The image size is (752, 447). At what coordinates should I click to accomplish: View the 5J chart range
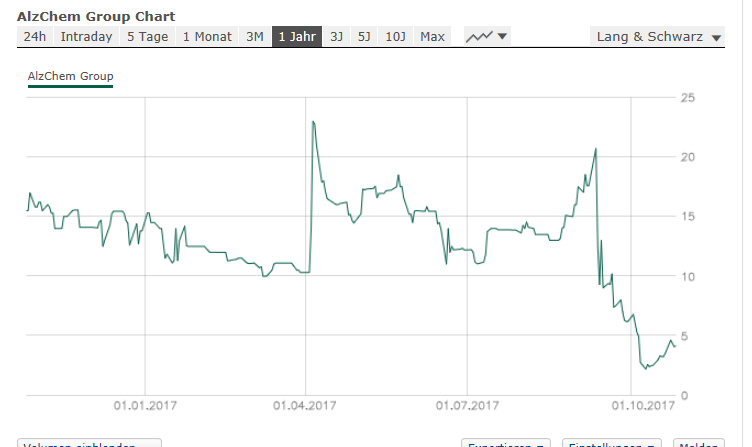pos(365,37)
